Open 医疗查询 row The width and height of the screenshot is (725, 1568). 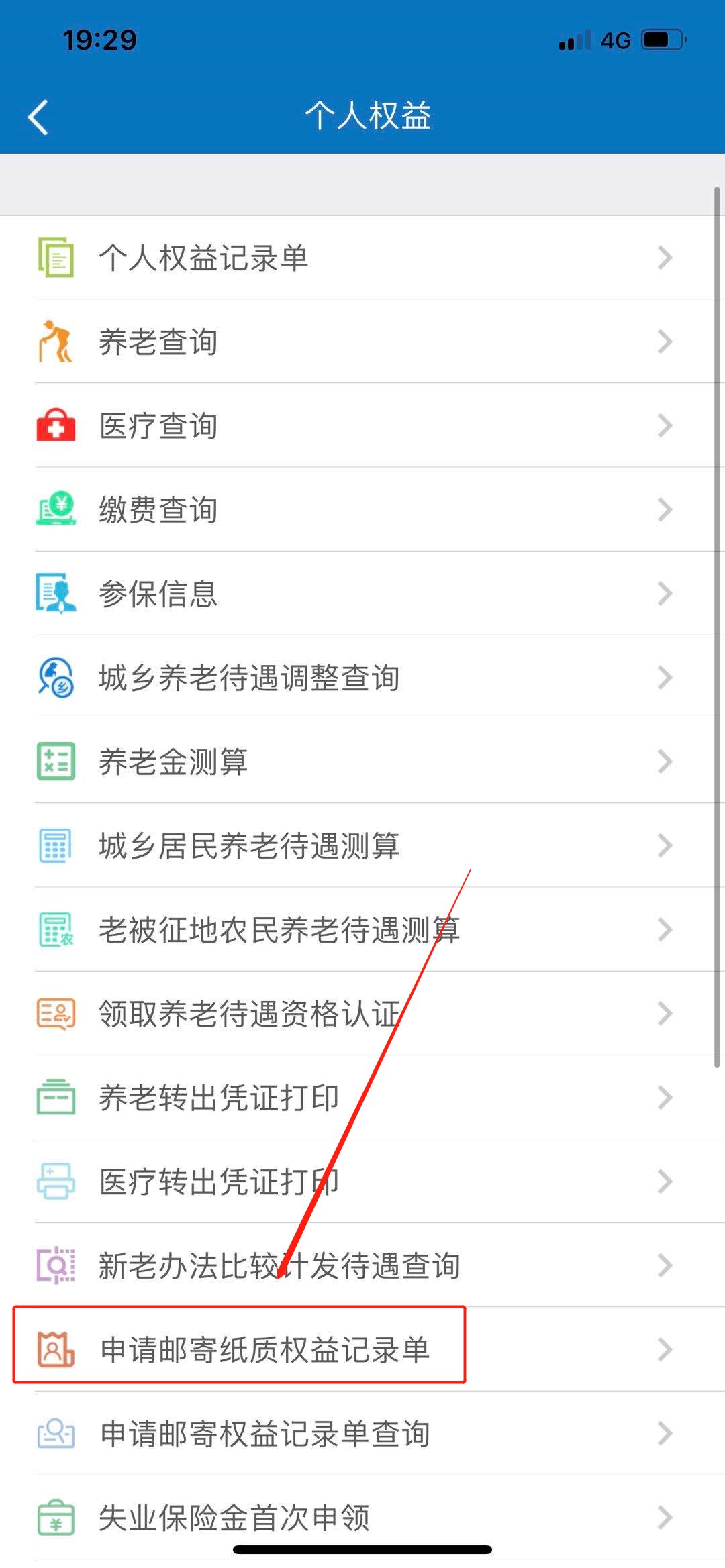pos(158,426)
